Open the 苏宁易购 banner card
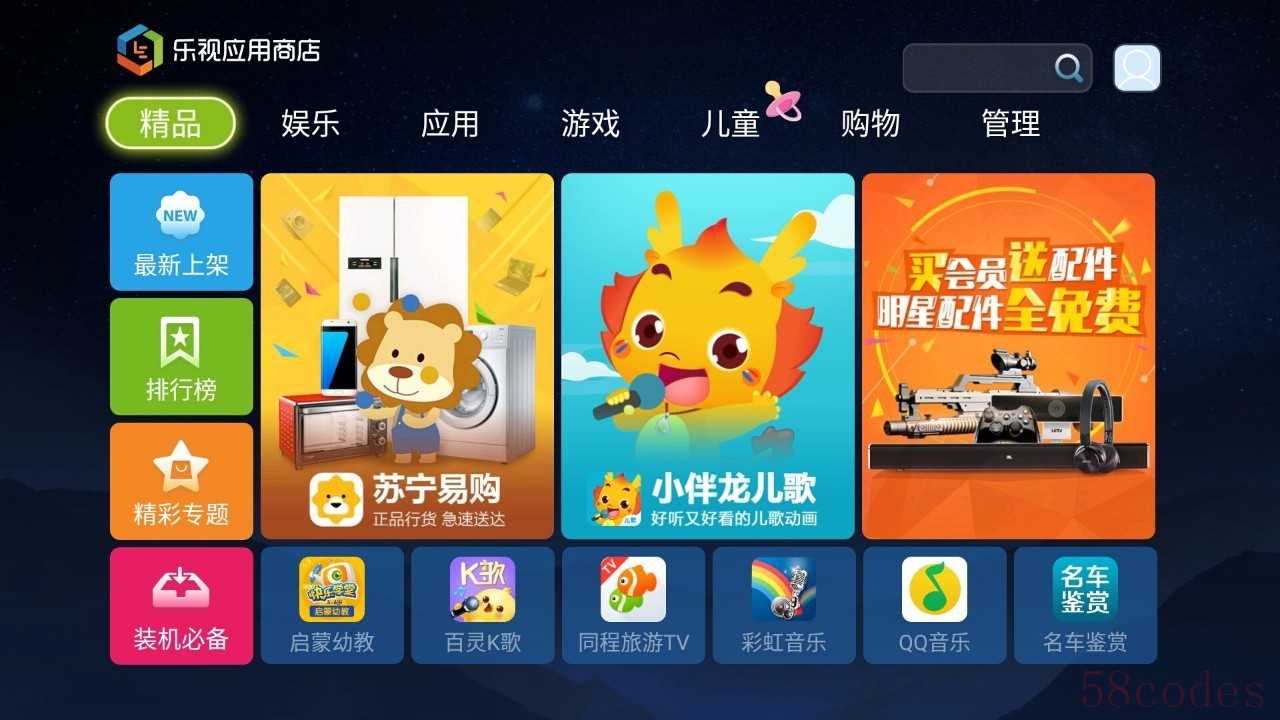This screenshot has width=1280, height=720. pyautogui.click(x=407, y=356)
